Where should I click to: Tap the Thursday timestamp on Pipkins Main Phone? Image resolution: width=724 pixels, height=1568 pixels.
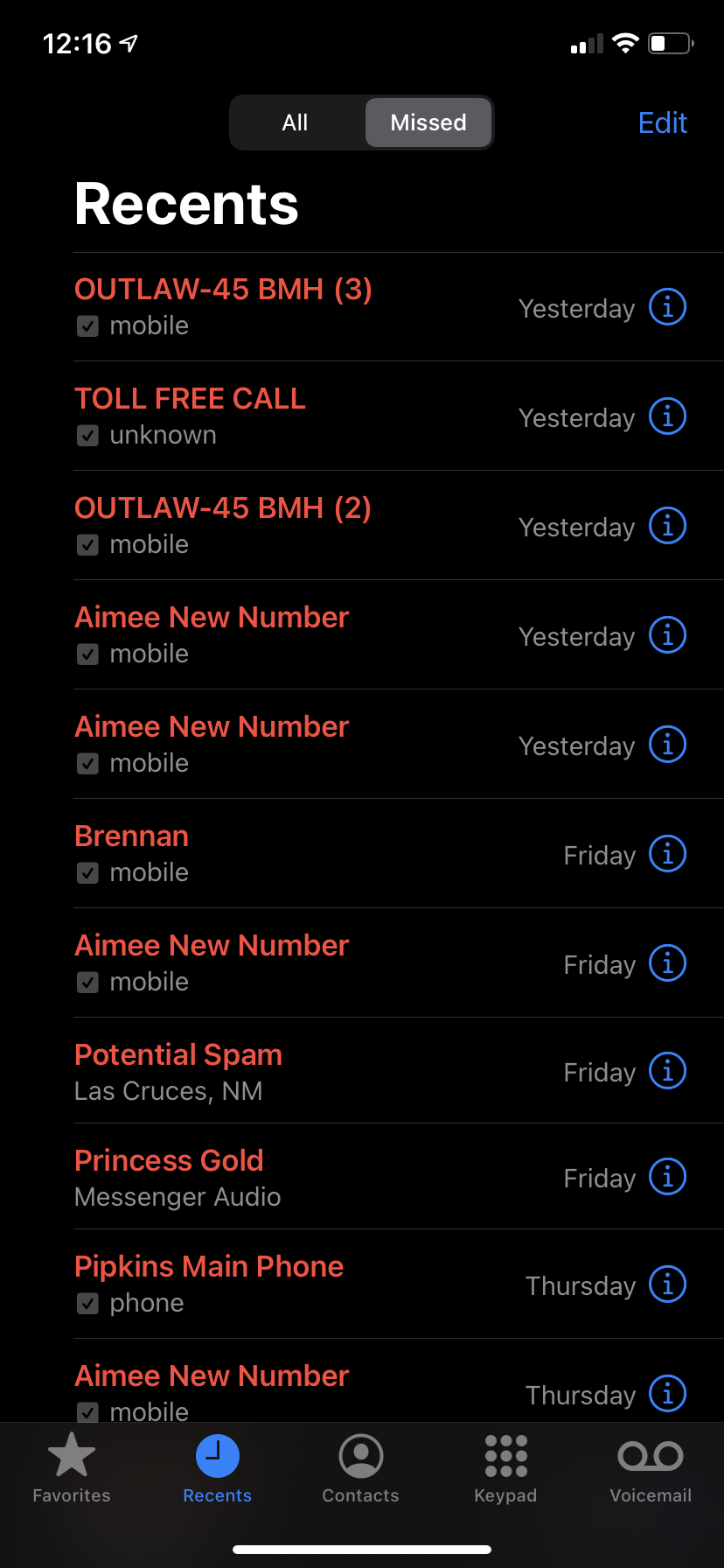(580, 1285)
